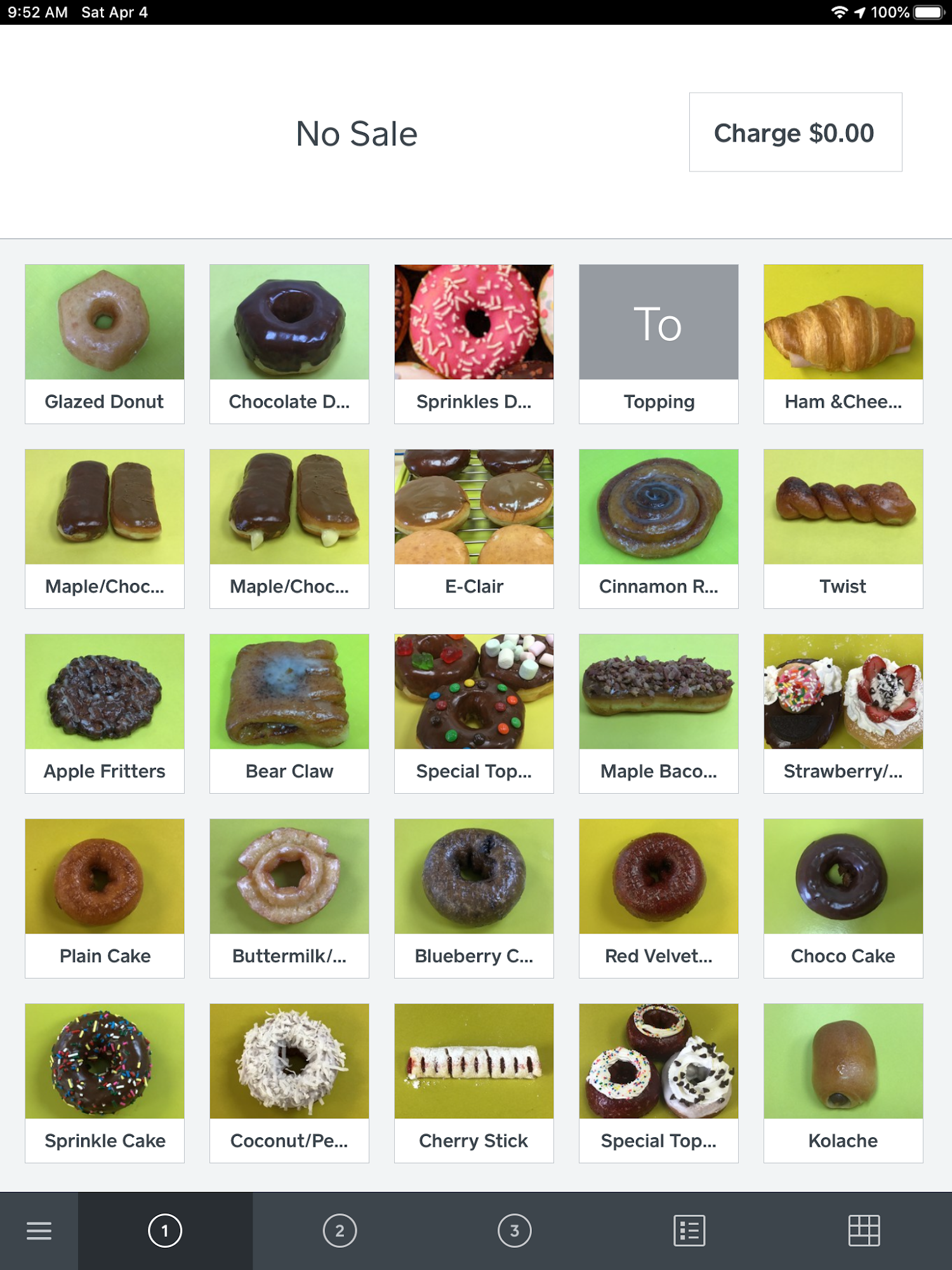Choose the Choco Cake item
The width and height of the screenshot is (952, 1270).
pyautogui.click(x=843, y=898)
